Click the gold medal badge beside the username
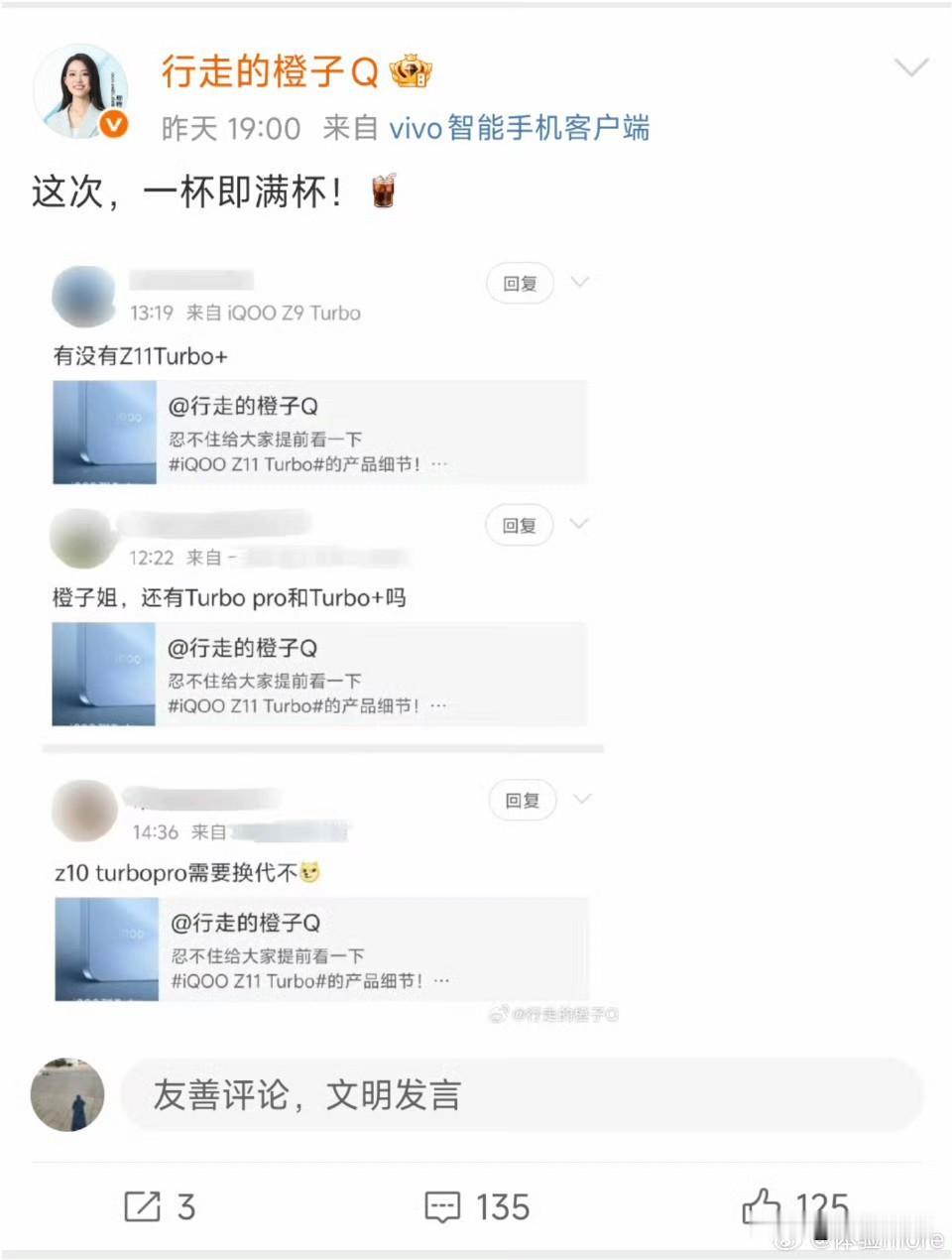Image resolution: width=952 pixels, height=1260 pixels. point(412,71)
